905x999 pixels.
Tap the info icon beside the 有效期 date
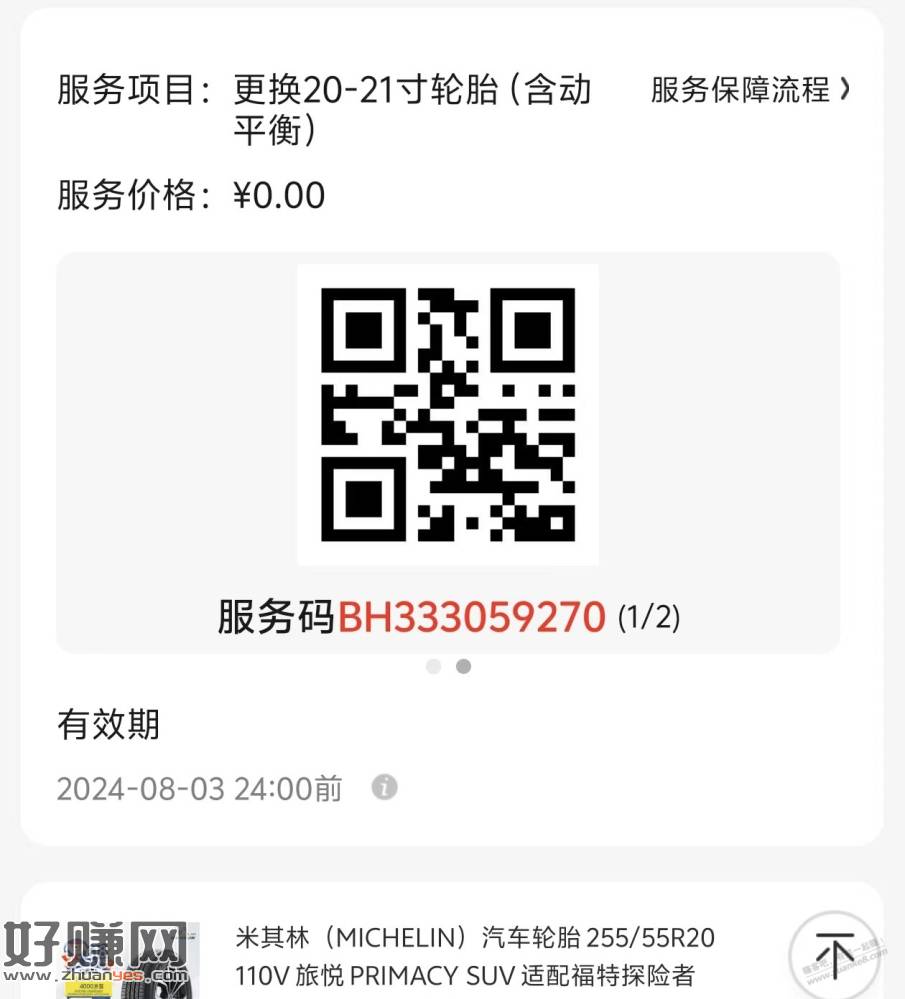(x=384, y=787)
